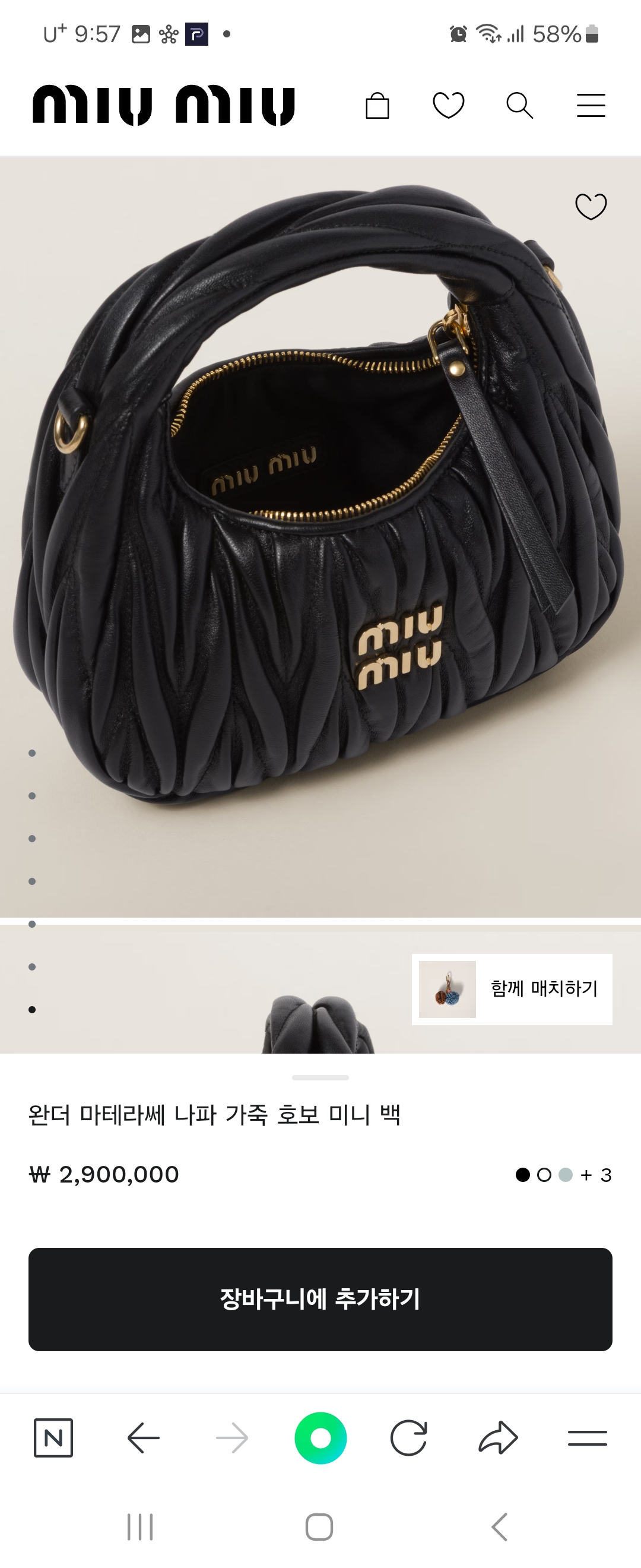This screenshot has width=641, height=1568.
Task: Tap the system home button
Action: 319,1527
